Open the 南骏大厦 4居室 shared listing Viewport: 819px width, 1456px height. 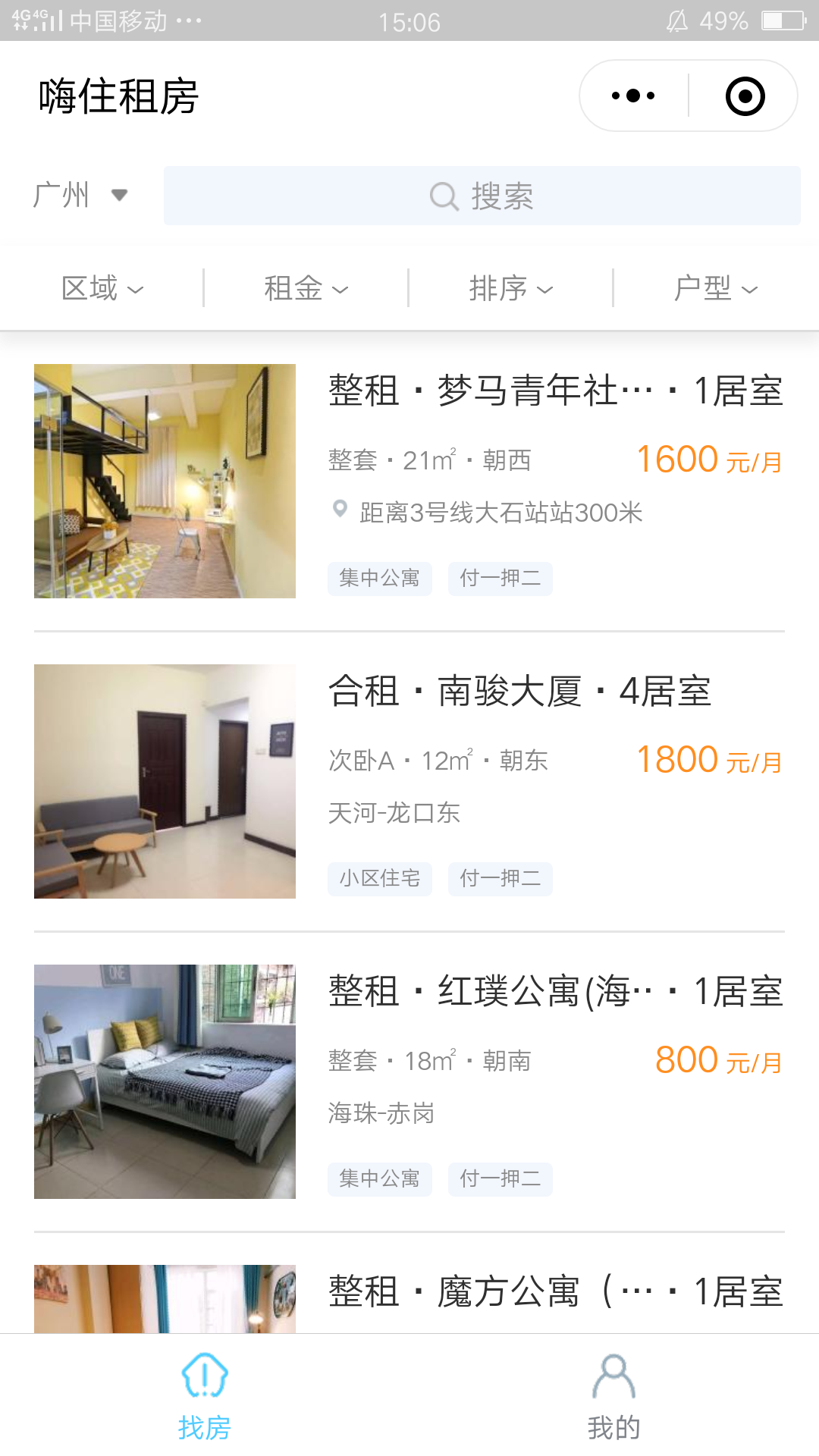point(409,781)
